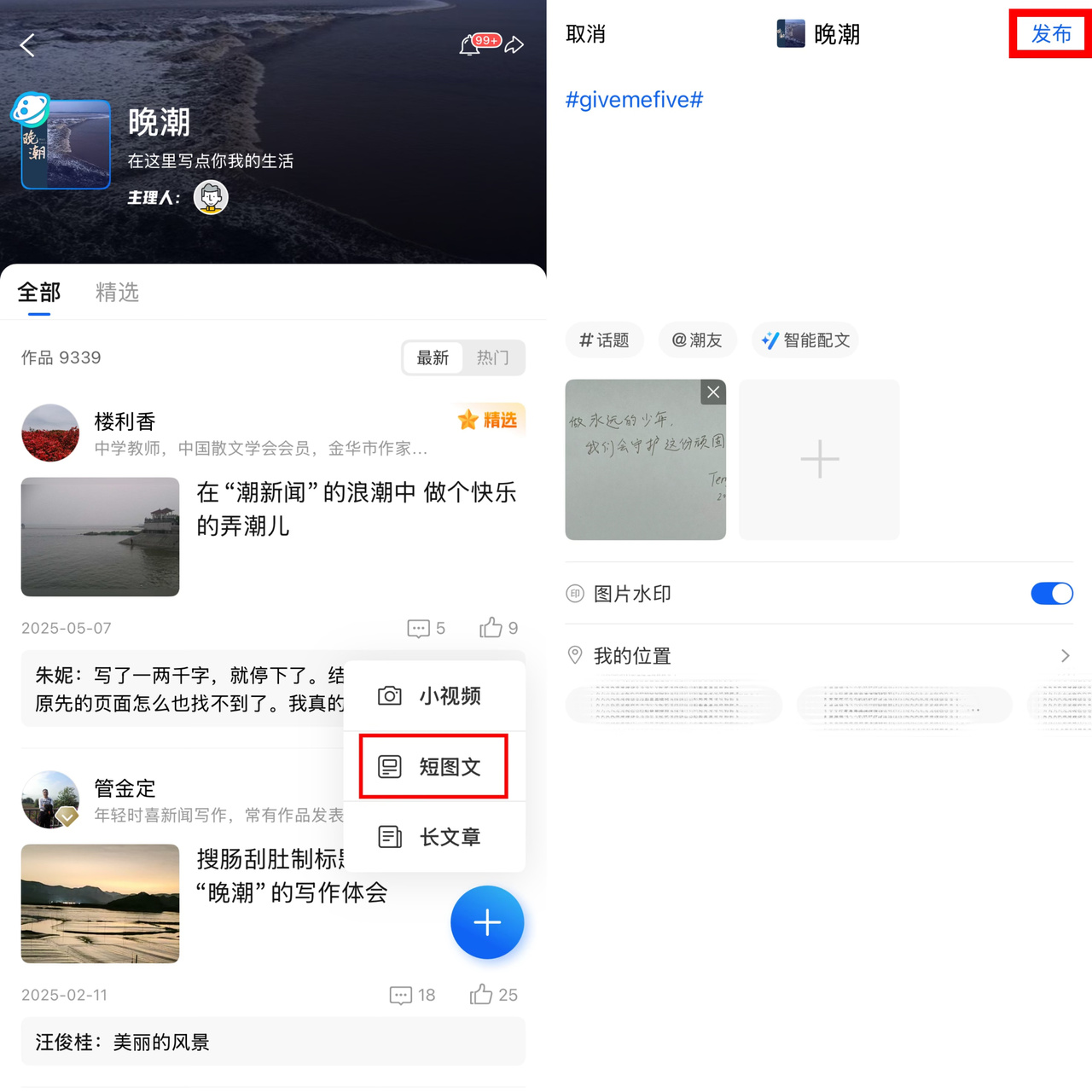Select 短图文 from the create menu
The image size is (1092, 1092).
click(x=433, y=766)
